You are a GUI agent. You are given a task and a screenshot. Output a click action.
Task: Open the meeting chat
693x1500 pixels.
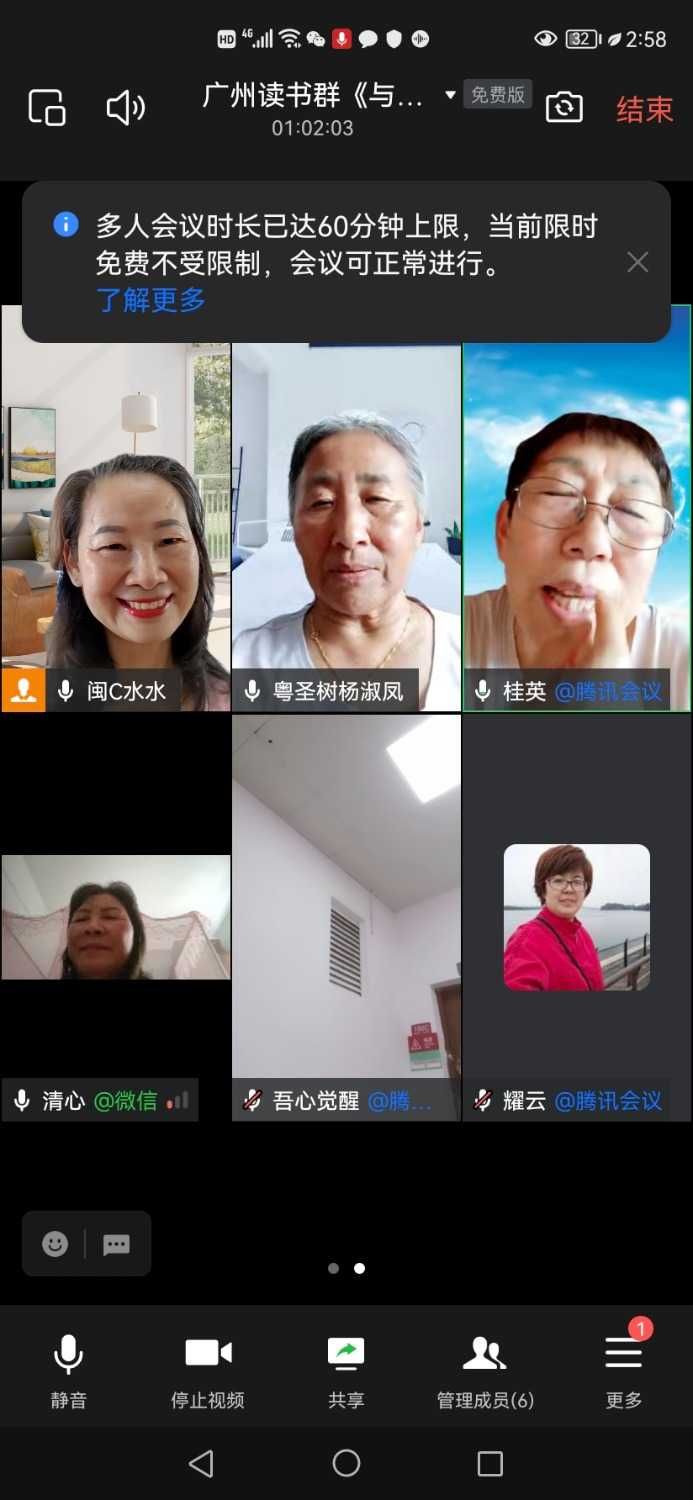click(117, 1244)
